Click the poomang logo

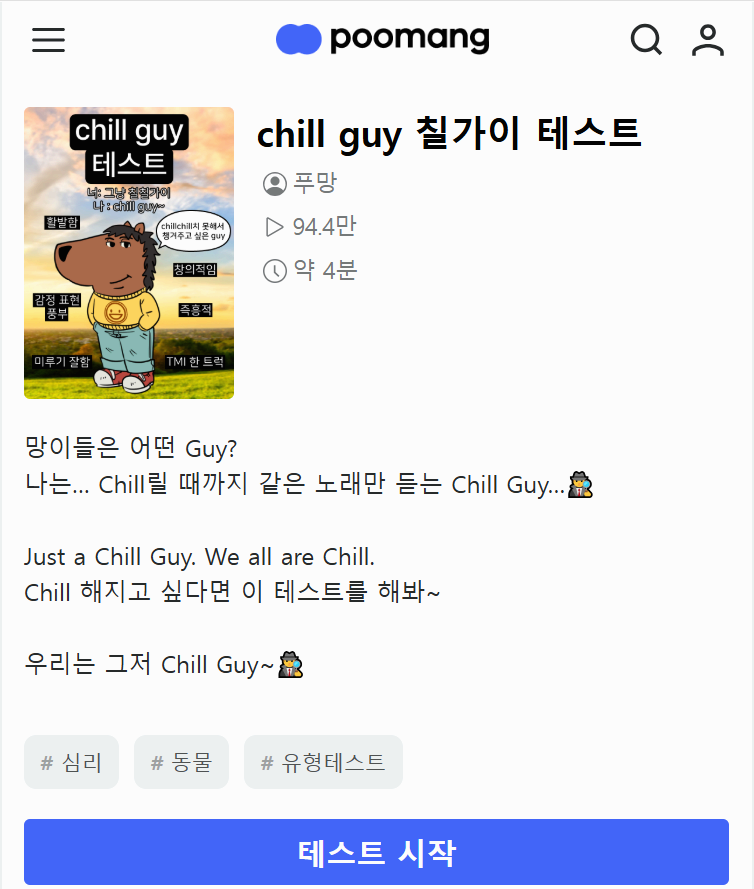(383, 39)
